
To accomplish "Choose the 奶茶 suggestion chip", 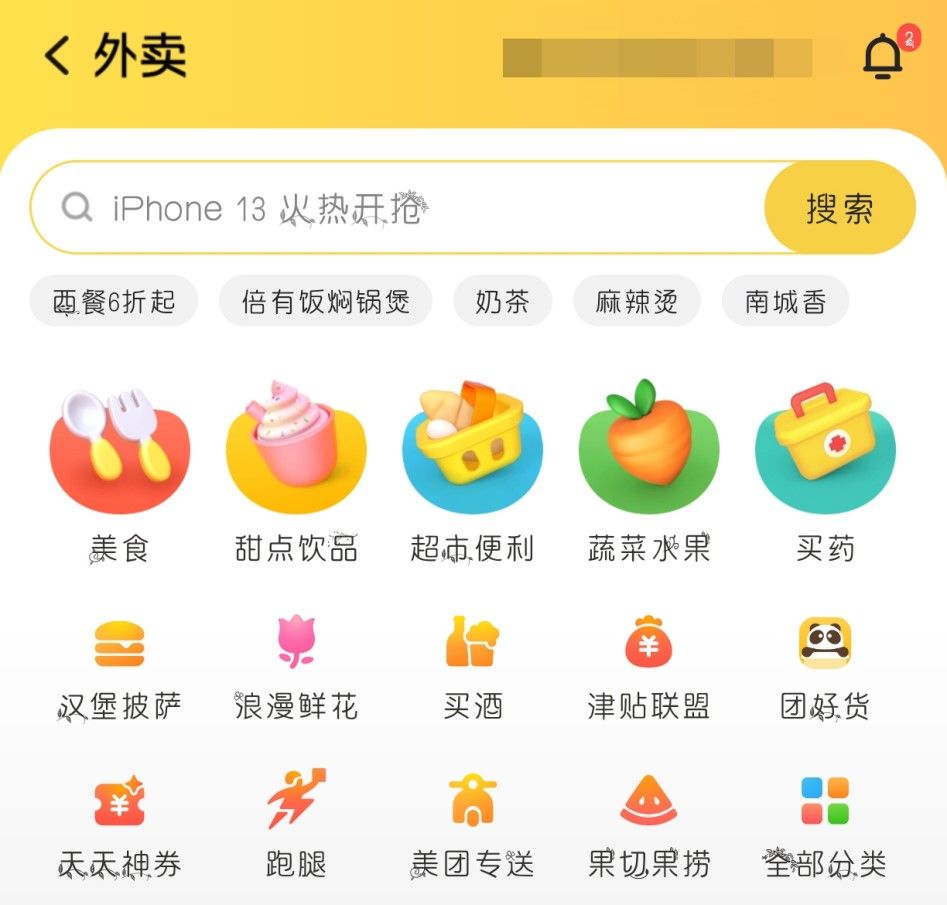I will point(502,302).
